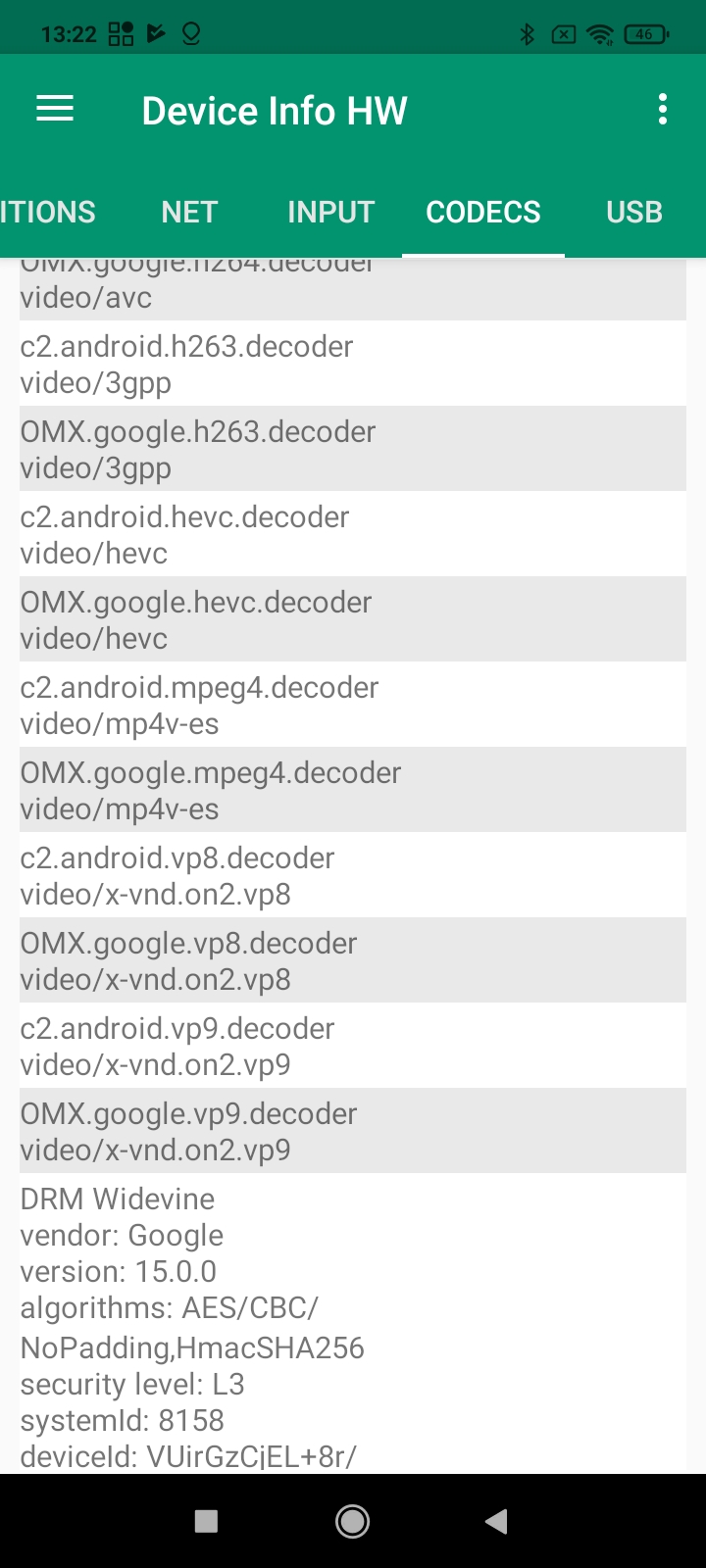The image size is (706, 1568).
Task: Open the three-dot overflow menu
Action: [663, 109]
